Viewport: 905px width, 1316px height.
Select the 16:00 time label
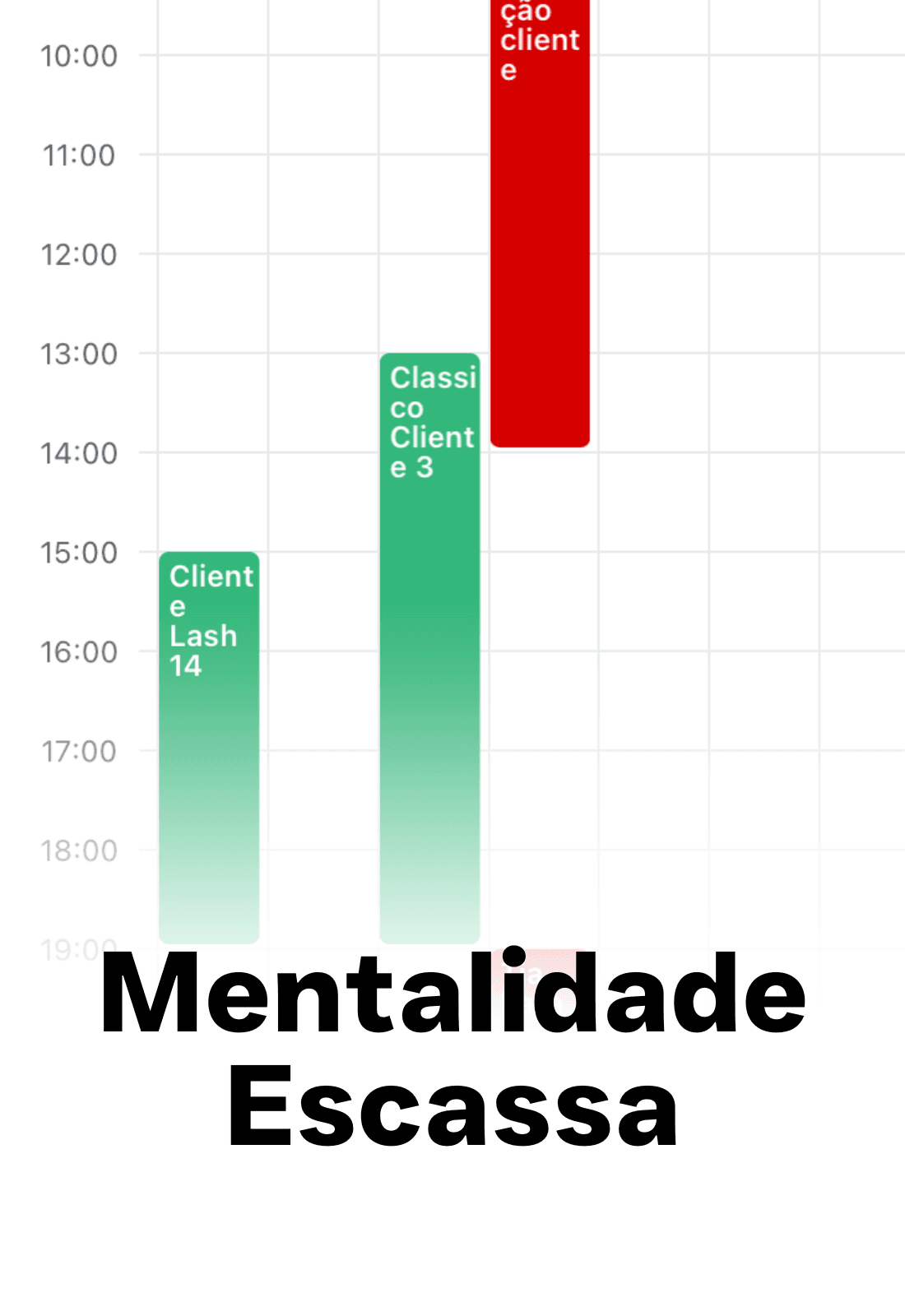pyautogui.click(x=79, y=651)
